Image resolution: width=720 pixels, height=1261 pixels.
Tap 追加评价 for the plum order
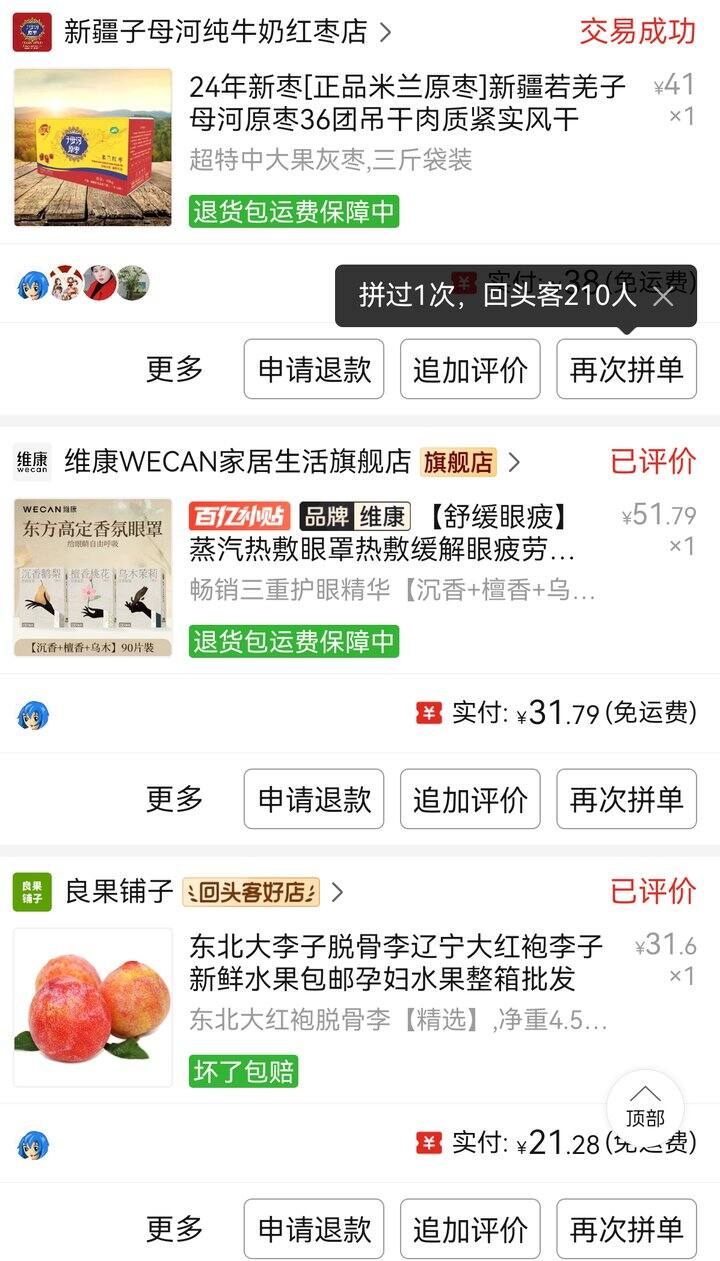point(470,1229)
